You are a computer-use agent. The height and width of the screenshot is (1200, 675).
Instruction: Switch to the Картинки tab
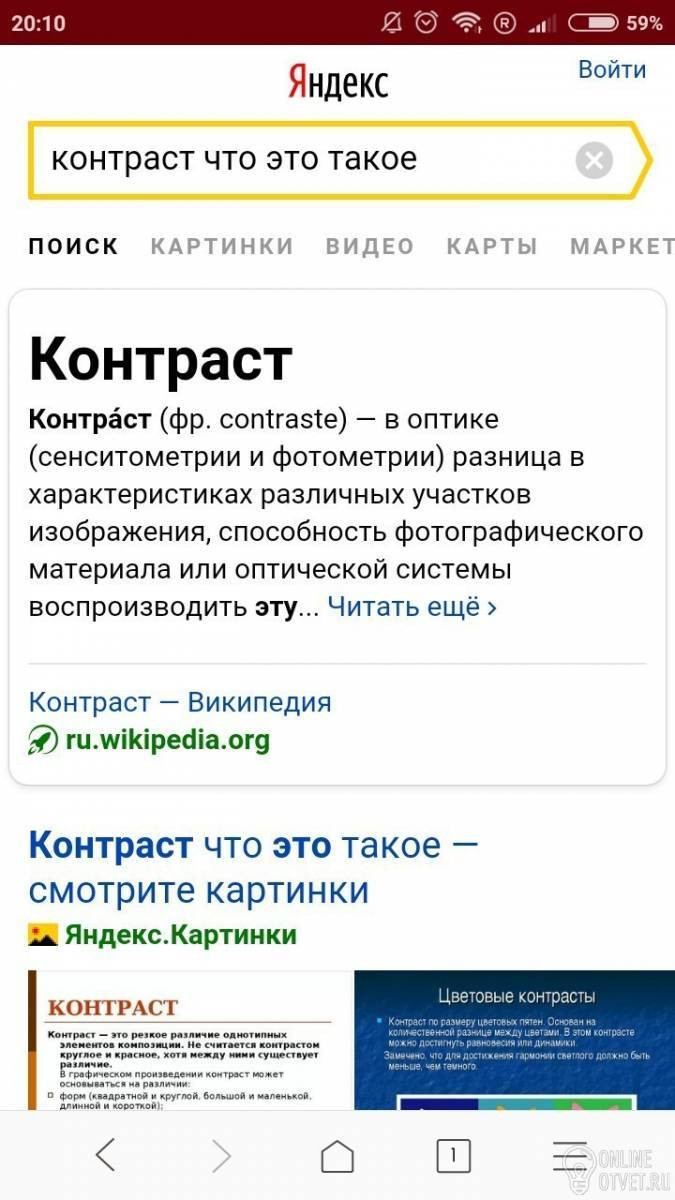[222, 246]
